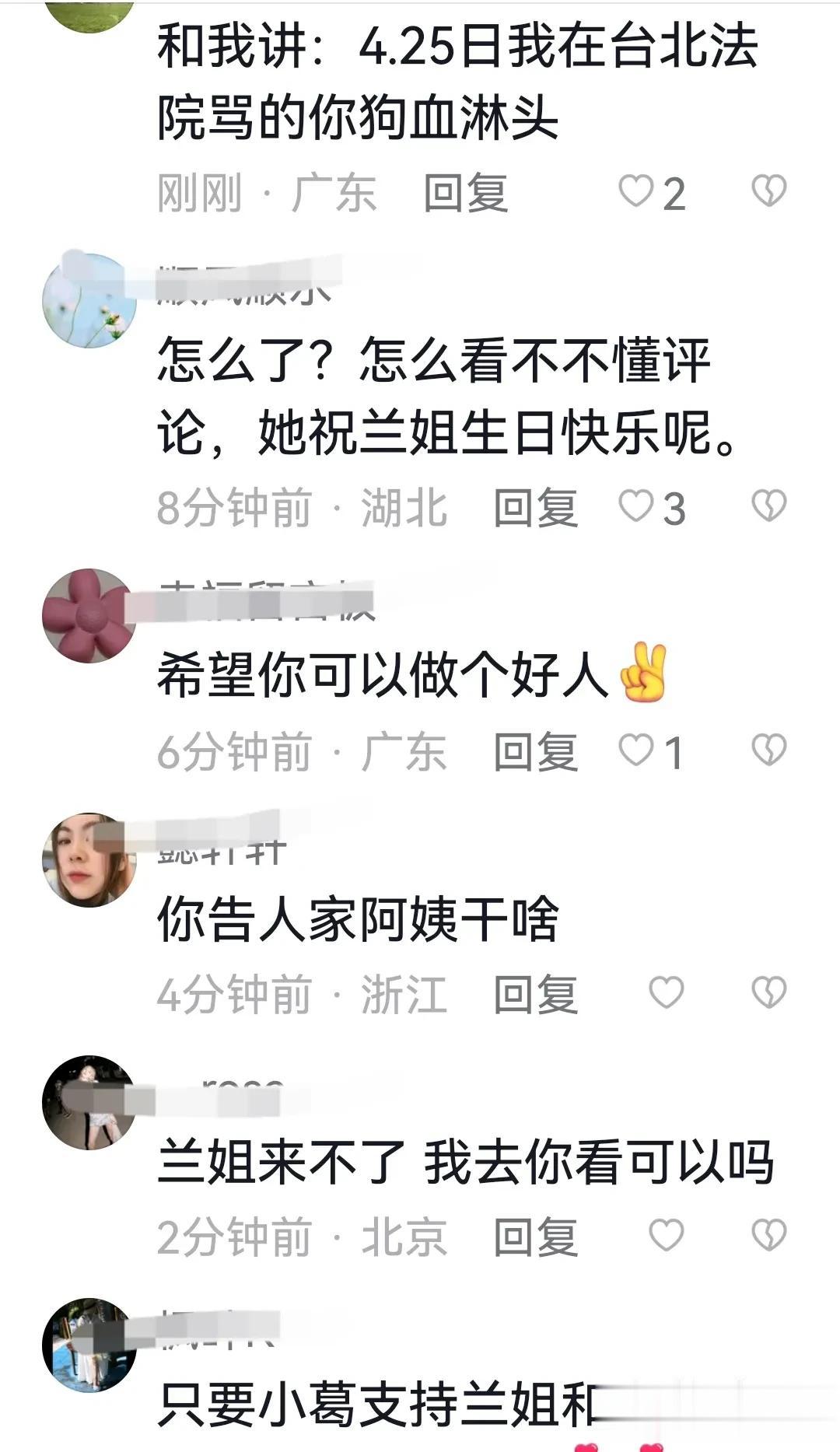840x1452 pixels.
Task: Open avatar beside 只要小葛支持兰姐 comment
Action: click(x=89, y=1345)
